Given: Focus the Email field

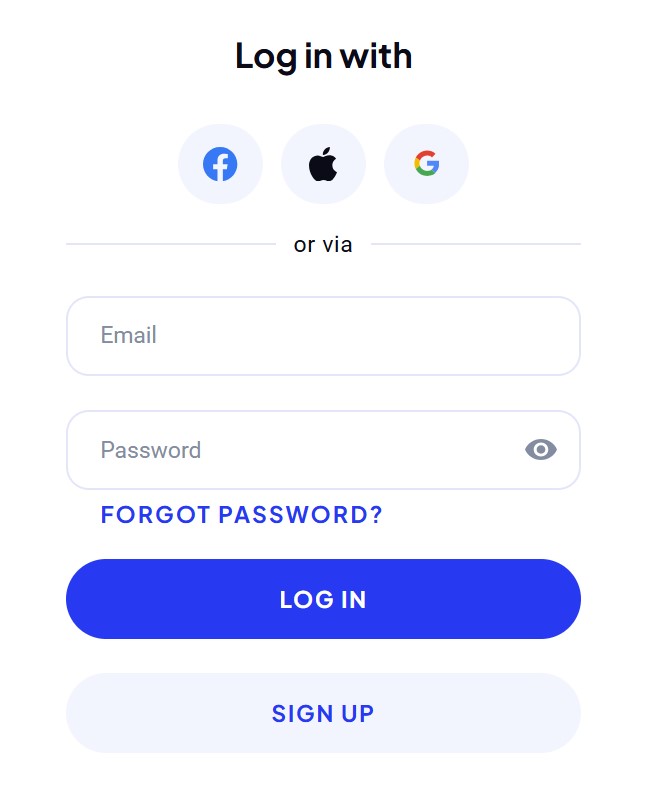Looking at the screenshot, I should 322,335.
